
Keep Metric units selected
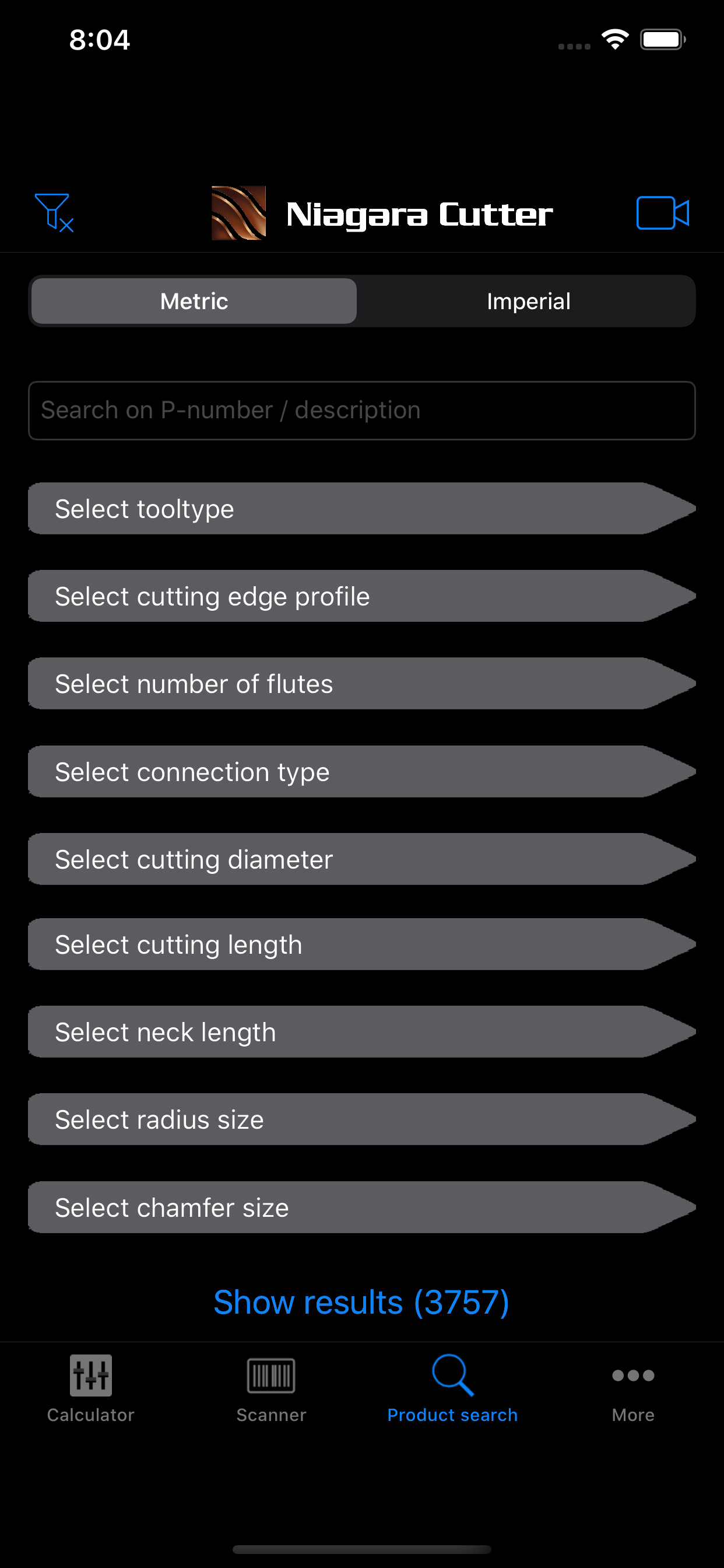193,300
